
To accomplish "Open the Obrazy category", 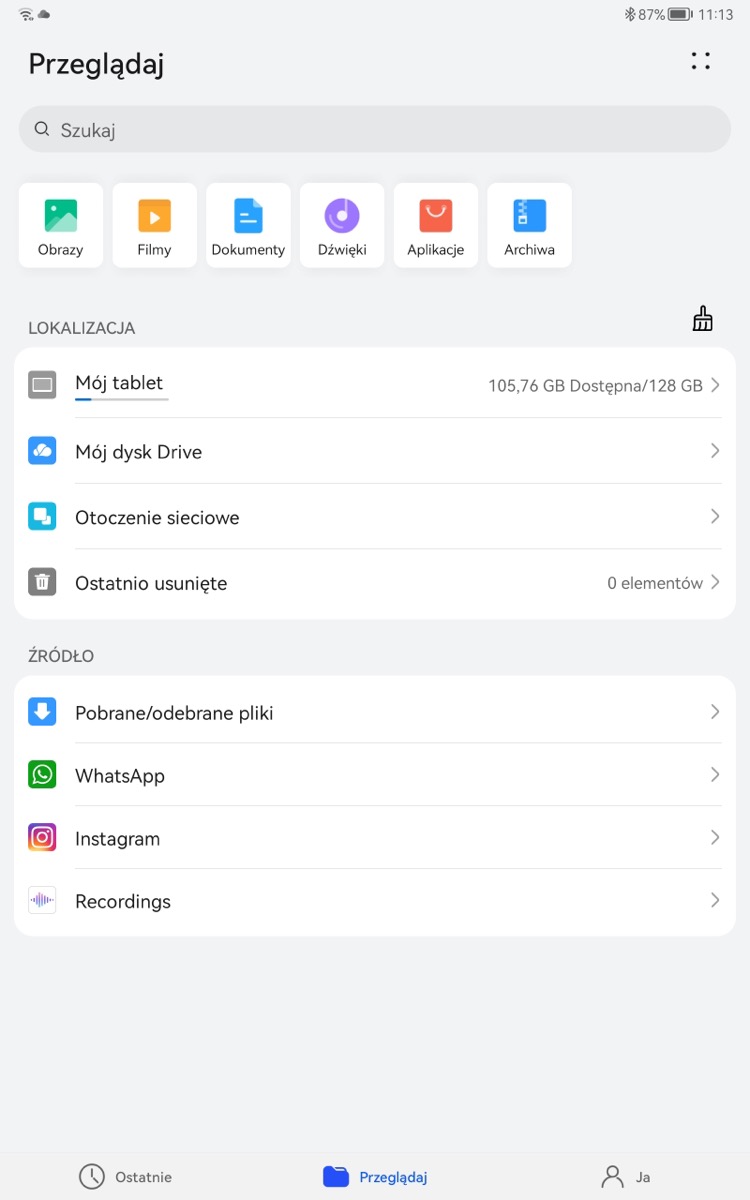I will click(61, 225).
